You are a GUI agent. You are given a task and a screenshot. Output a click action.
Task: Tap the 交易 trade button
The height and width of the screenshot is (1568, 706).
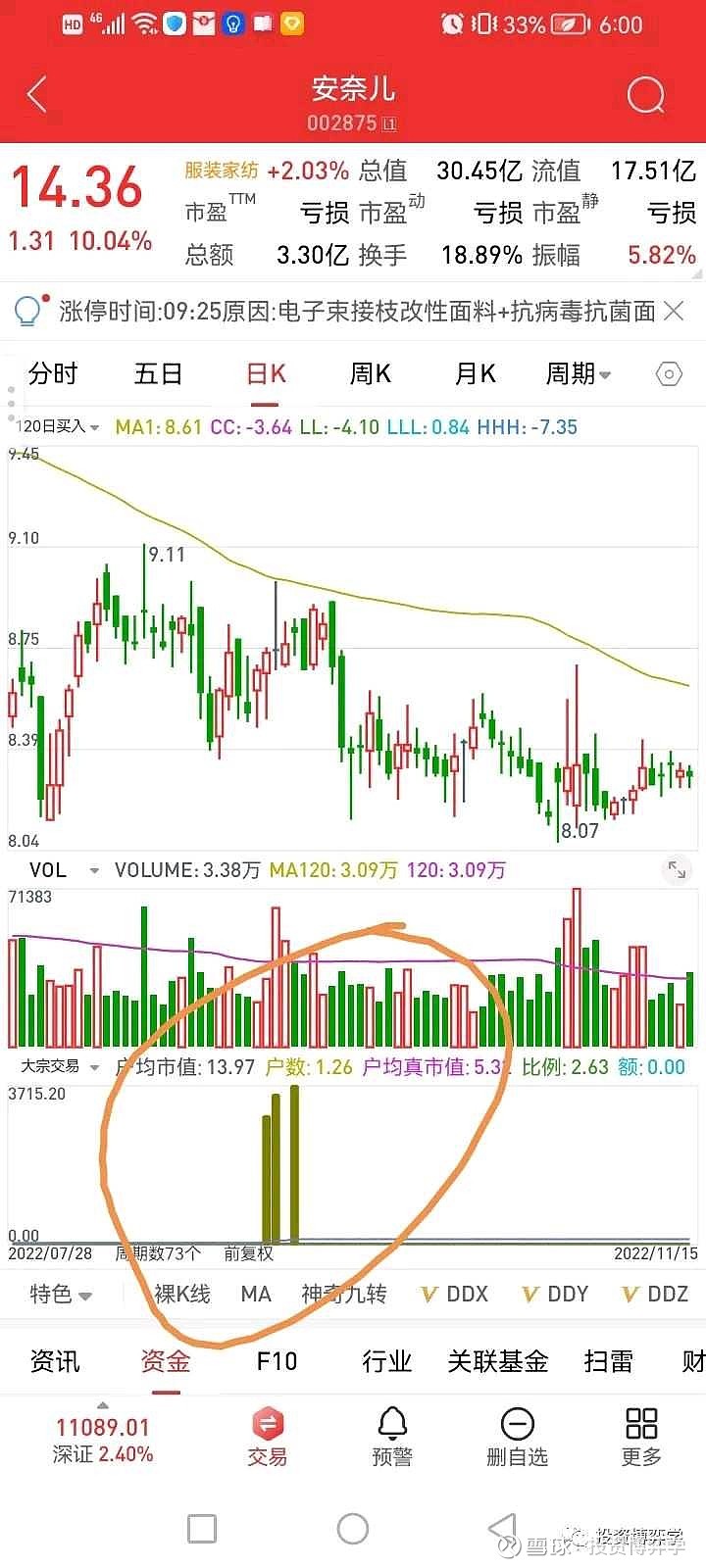click(267, 1438)
